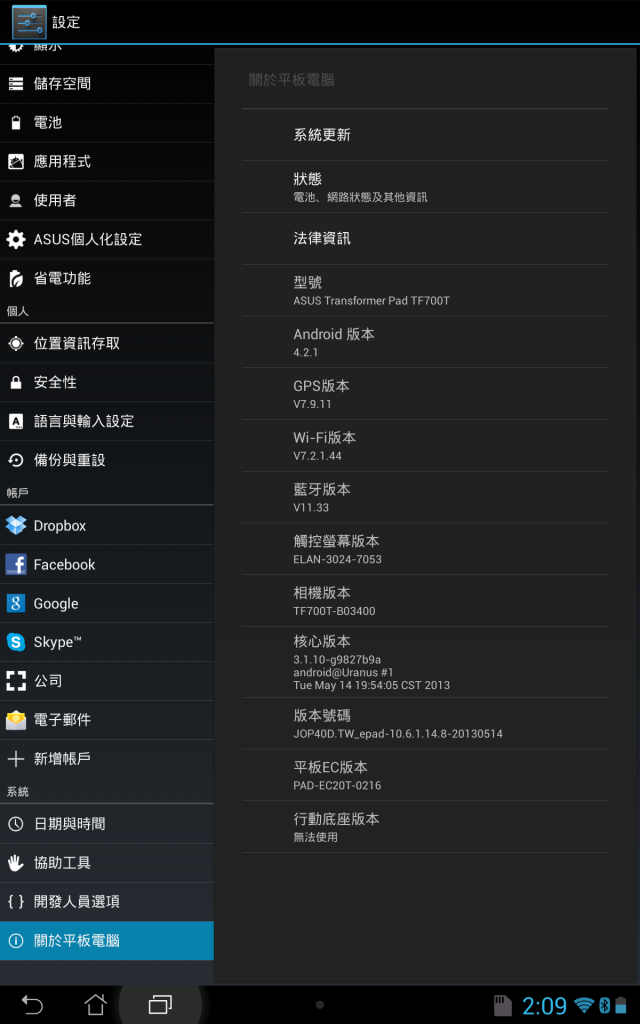Open 省電功能 power saver
Screen dimensions: 640x1024
[106, 278]
